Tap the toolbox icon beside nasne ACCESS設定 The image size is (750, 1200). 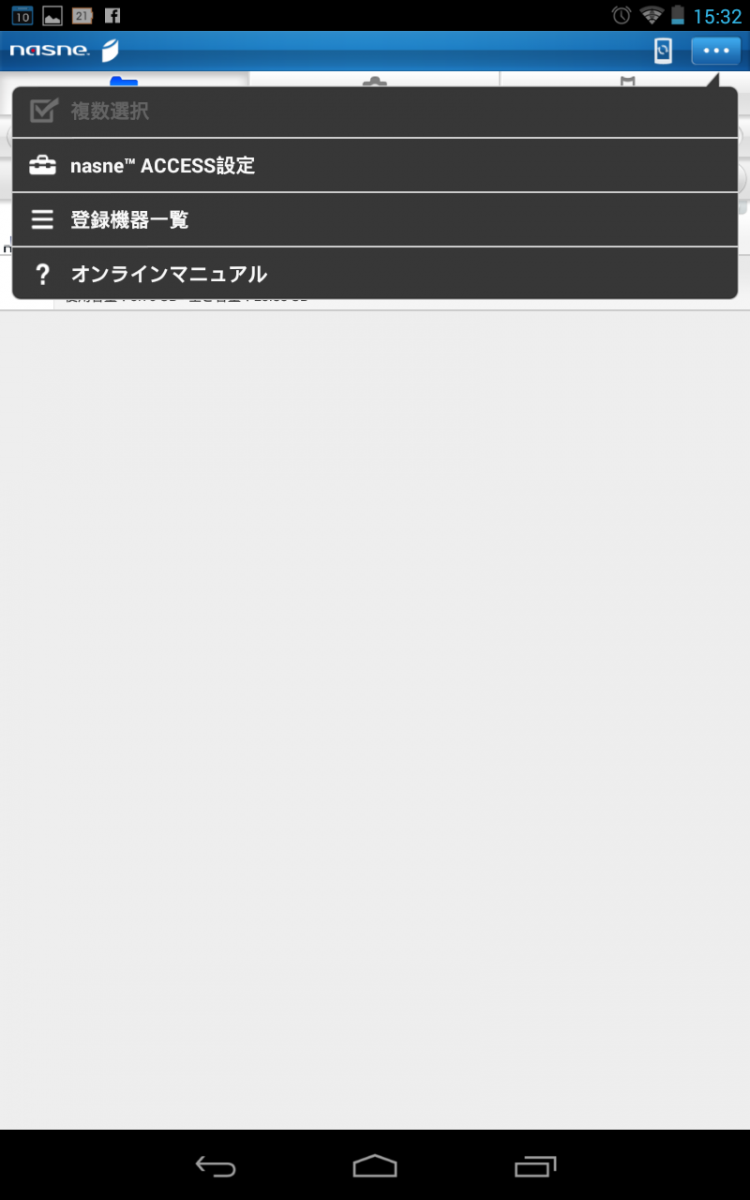(41, 164)
